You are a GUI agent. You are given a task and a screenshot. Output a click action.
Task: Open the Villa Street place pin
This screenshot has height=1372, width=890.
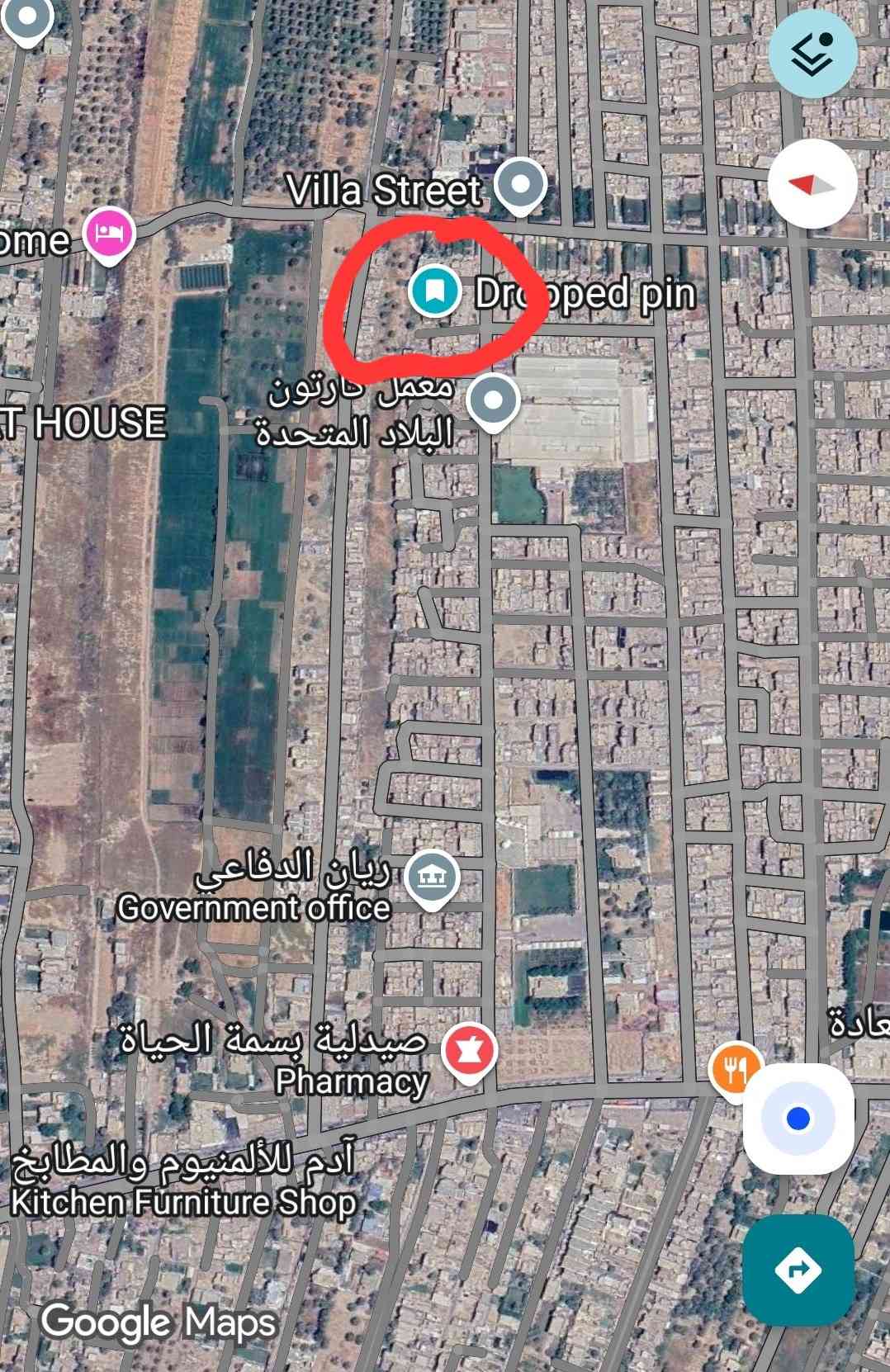520,184
